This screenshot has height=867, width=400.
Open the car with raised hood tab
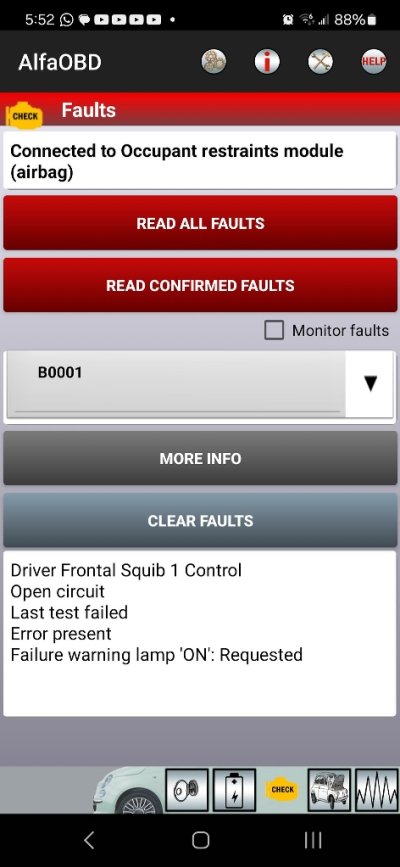pyautogui.click(x=329, y=790)
